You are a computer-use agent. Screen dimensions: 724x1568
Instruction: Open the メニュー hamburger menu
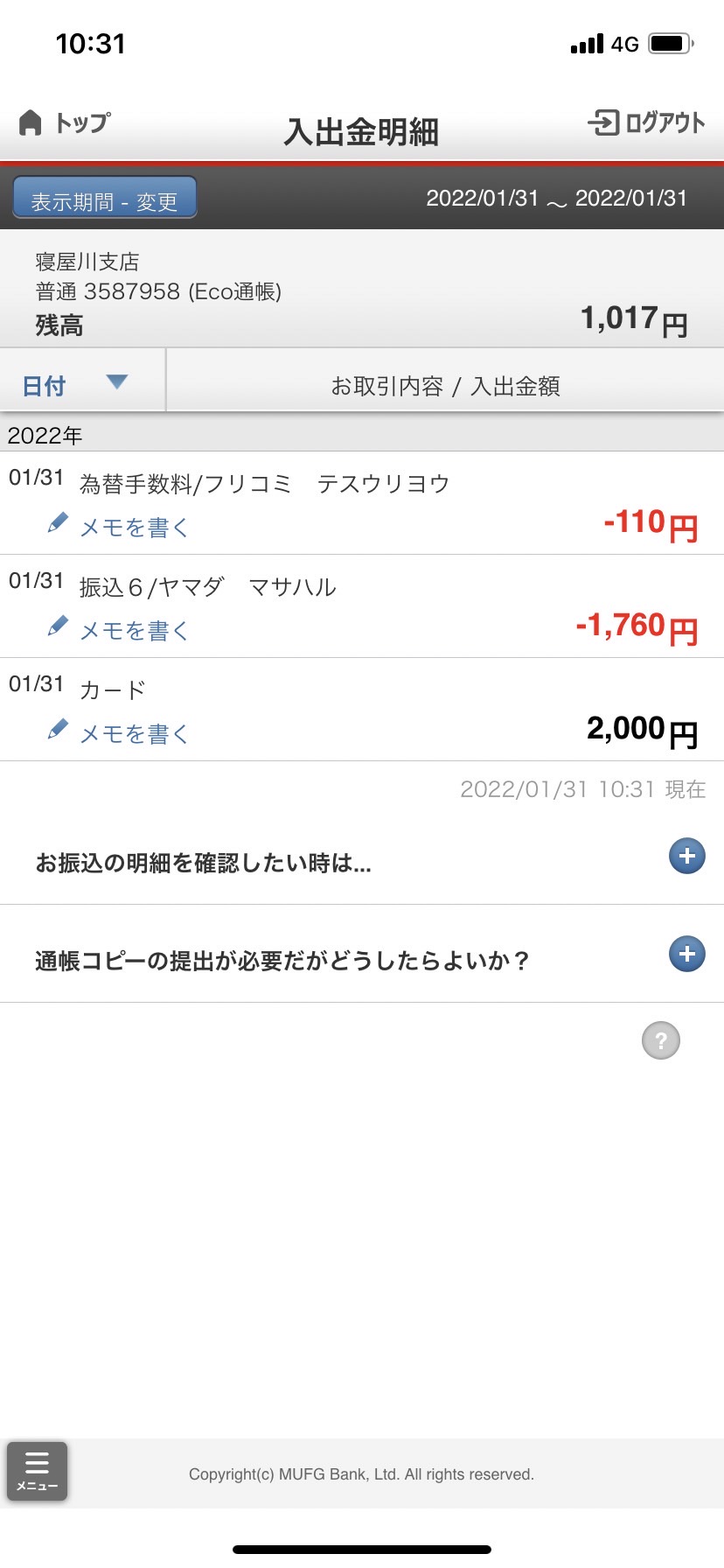[x=38, y=1471]
